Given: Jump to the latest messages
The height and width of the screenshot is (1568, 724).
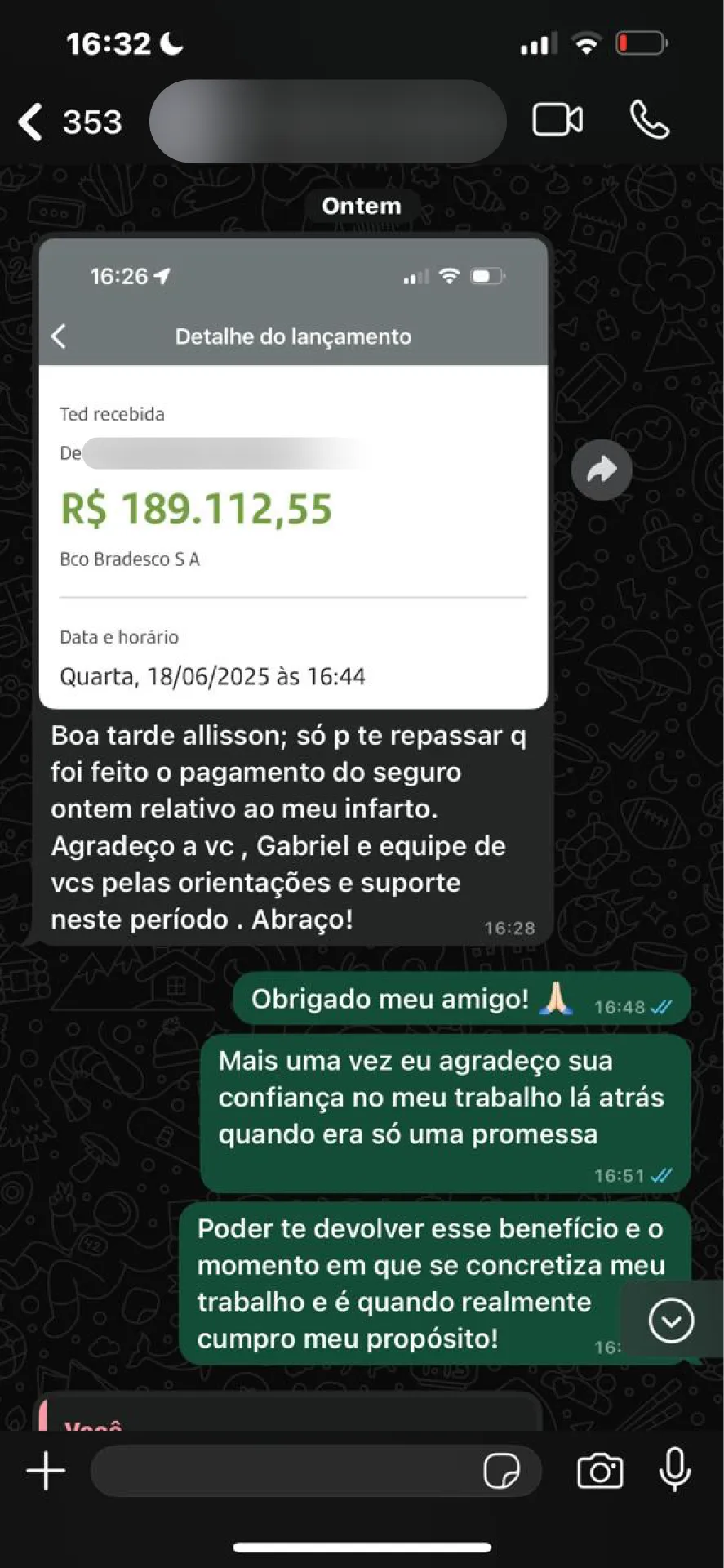Looking at the screenshot, I should click(671, 1321).
